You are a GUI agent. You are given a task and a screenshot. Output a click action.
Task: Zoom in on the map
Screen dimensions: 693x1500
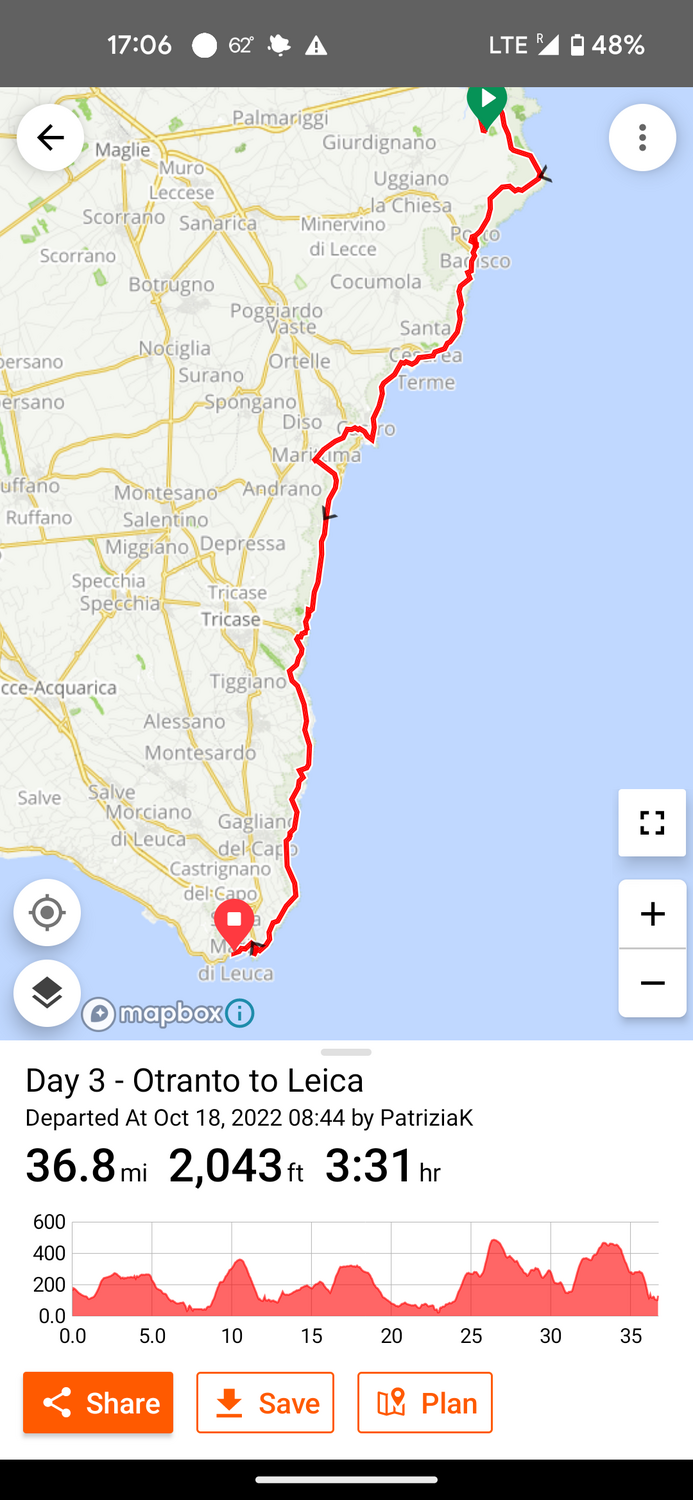point(652,913)
